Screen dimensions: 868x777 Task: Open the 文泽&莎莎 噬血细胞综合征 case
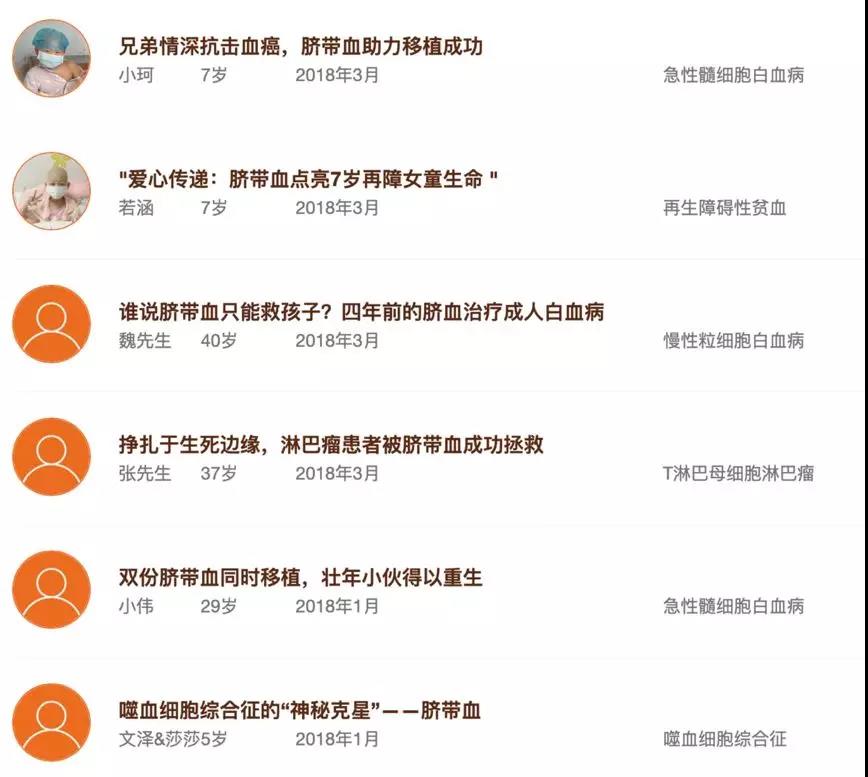tap(300, 711)
